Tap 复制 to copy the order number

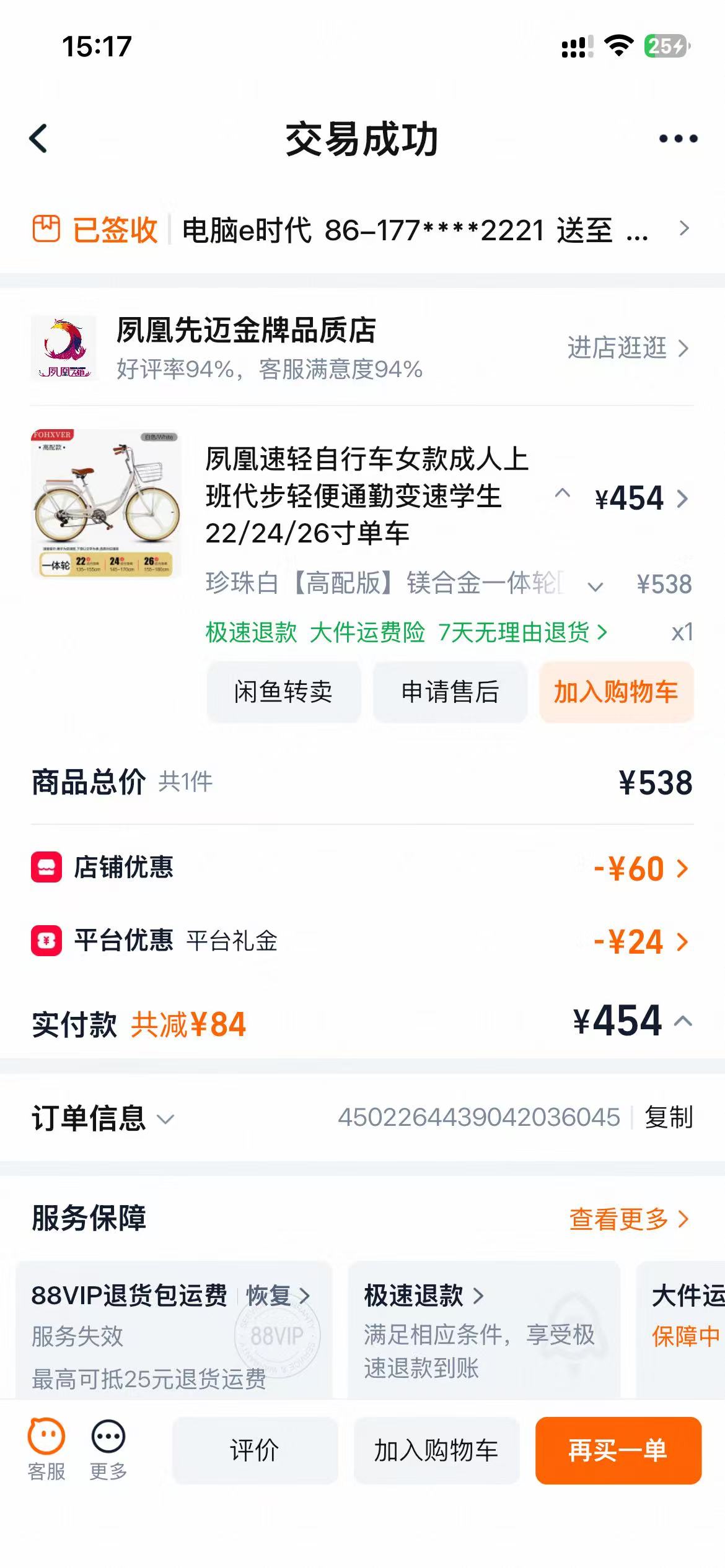click(x=669, y=1118)
